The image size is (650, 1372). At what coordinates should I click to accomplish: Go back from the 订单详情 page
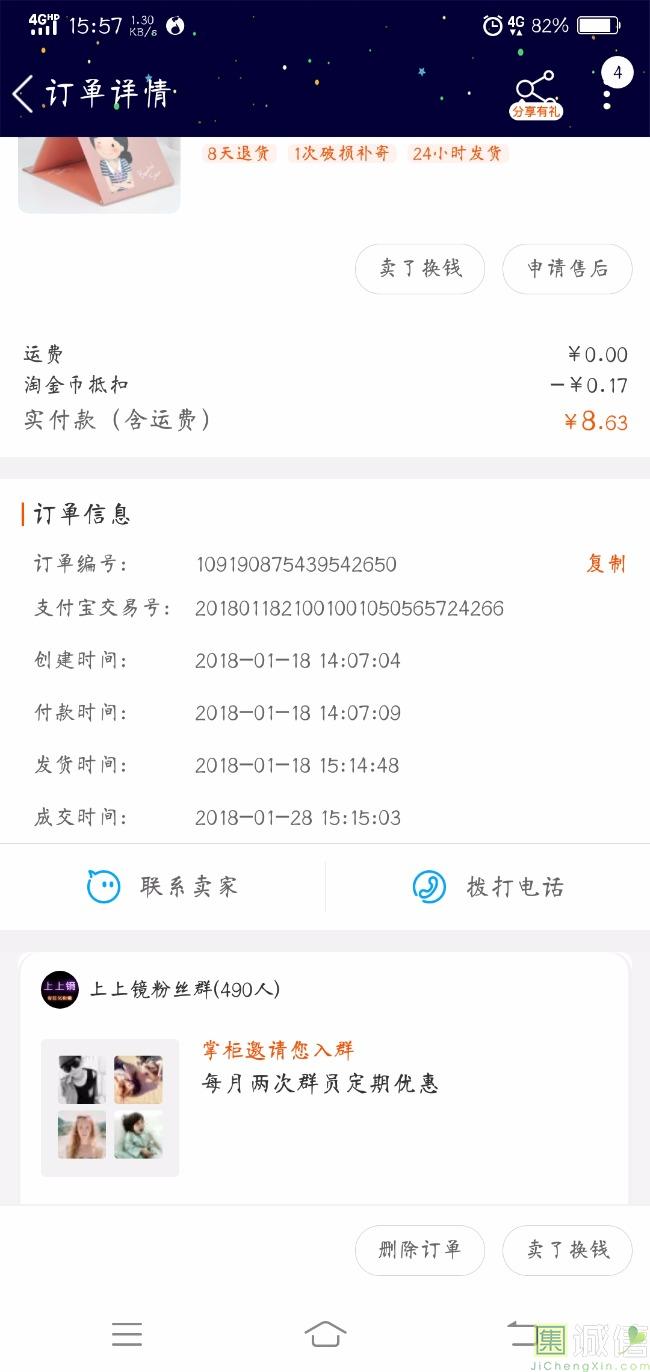pyautogui.click(x=24, y=94)
